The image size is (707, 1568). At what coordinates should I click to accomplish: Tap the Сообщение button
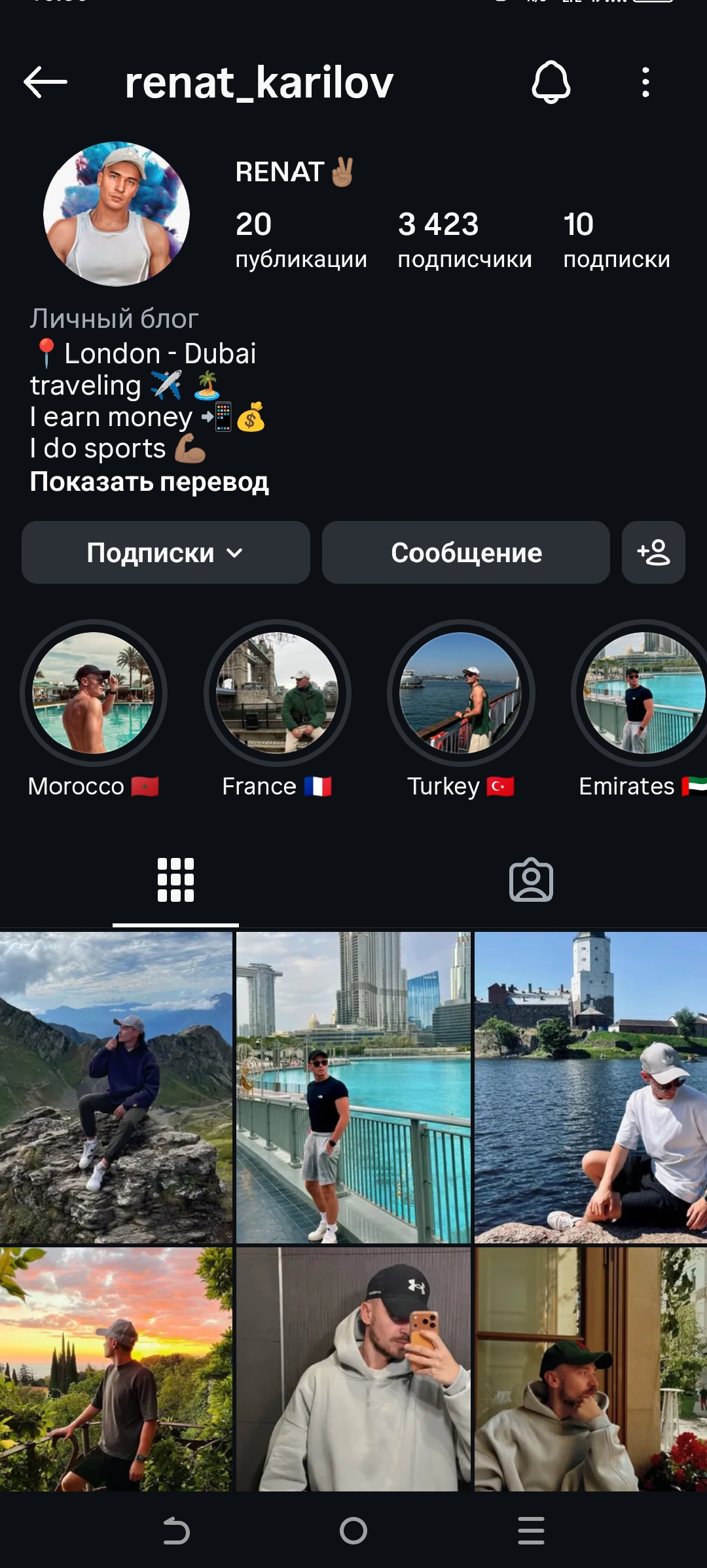[466, 552]
